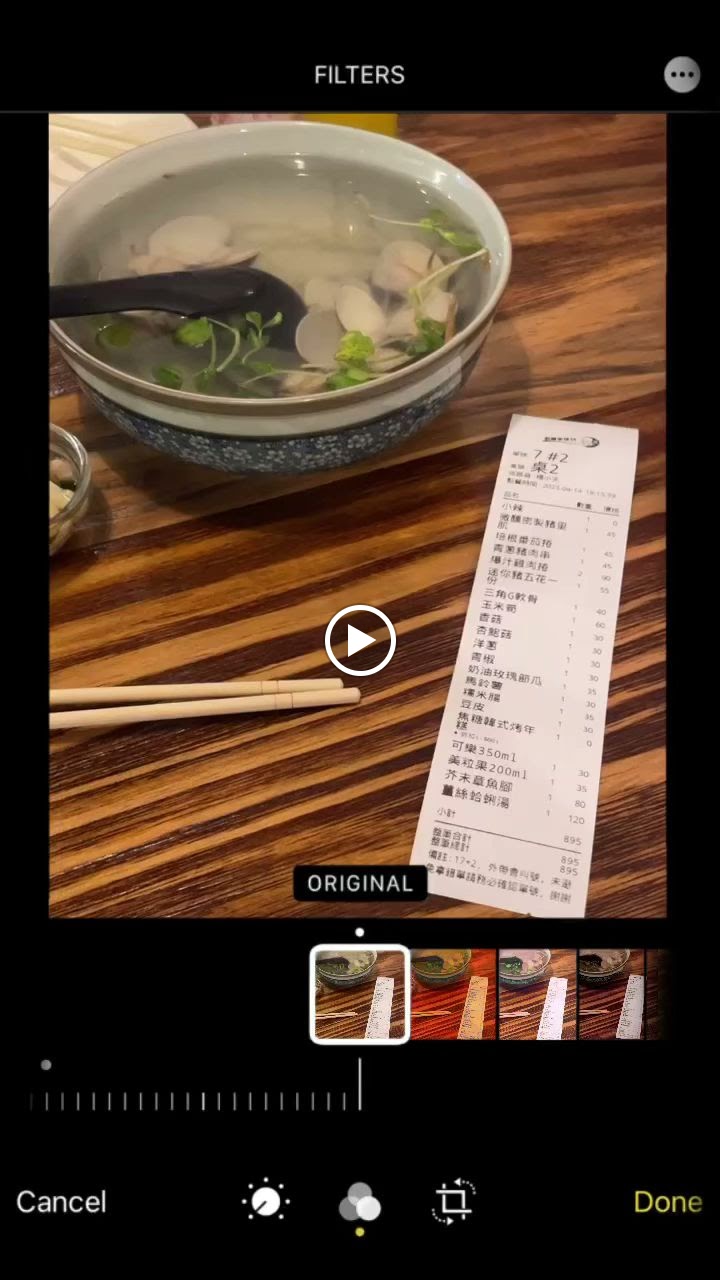Select the Original filter thumbnail
This screenshot has height=1280, width=720.
tap(360, 994)
